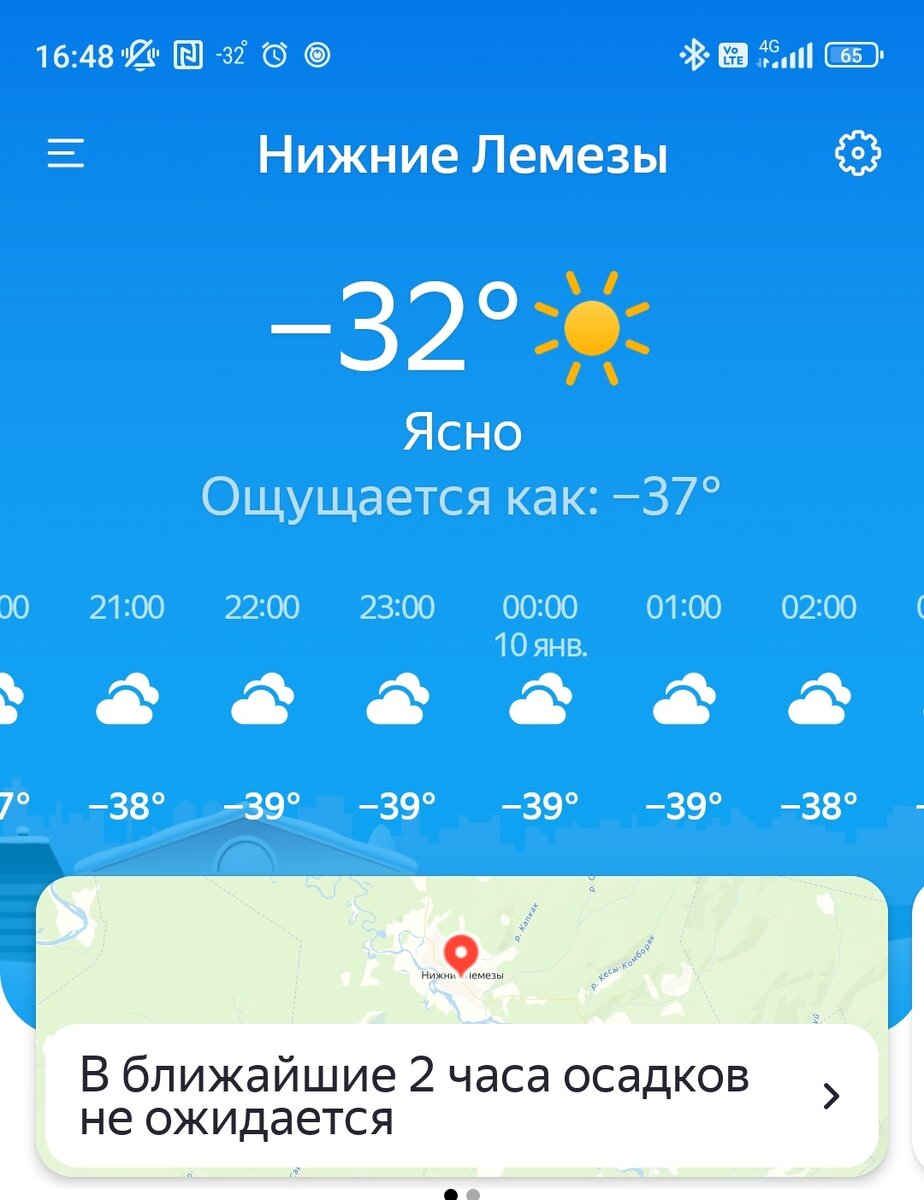Open the hamburger menu
Viewport: 924px width, 1200px height.
click(x=66, y=154)
